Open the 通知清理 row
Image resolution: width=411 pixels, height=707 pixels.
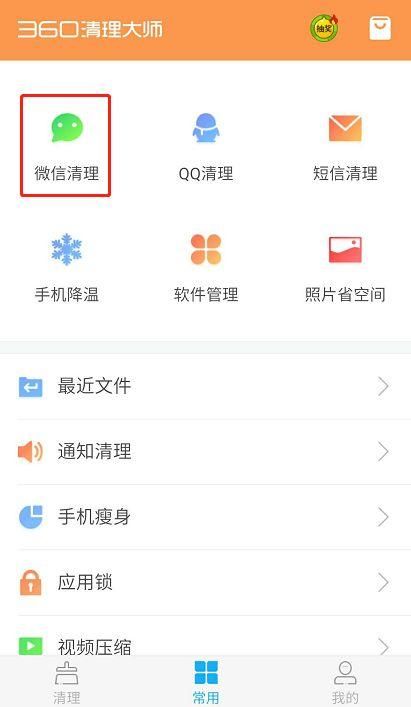coord(206,452)
